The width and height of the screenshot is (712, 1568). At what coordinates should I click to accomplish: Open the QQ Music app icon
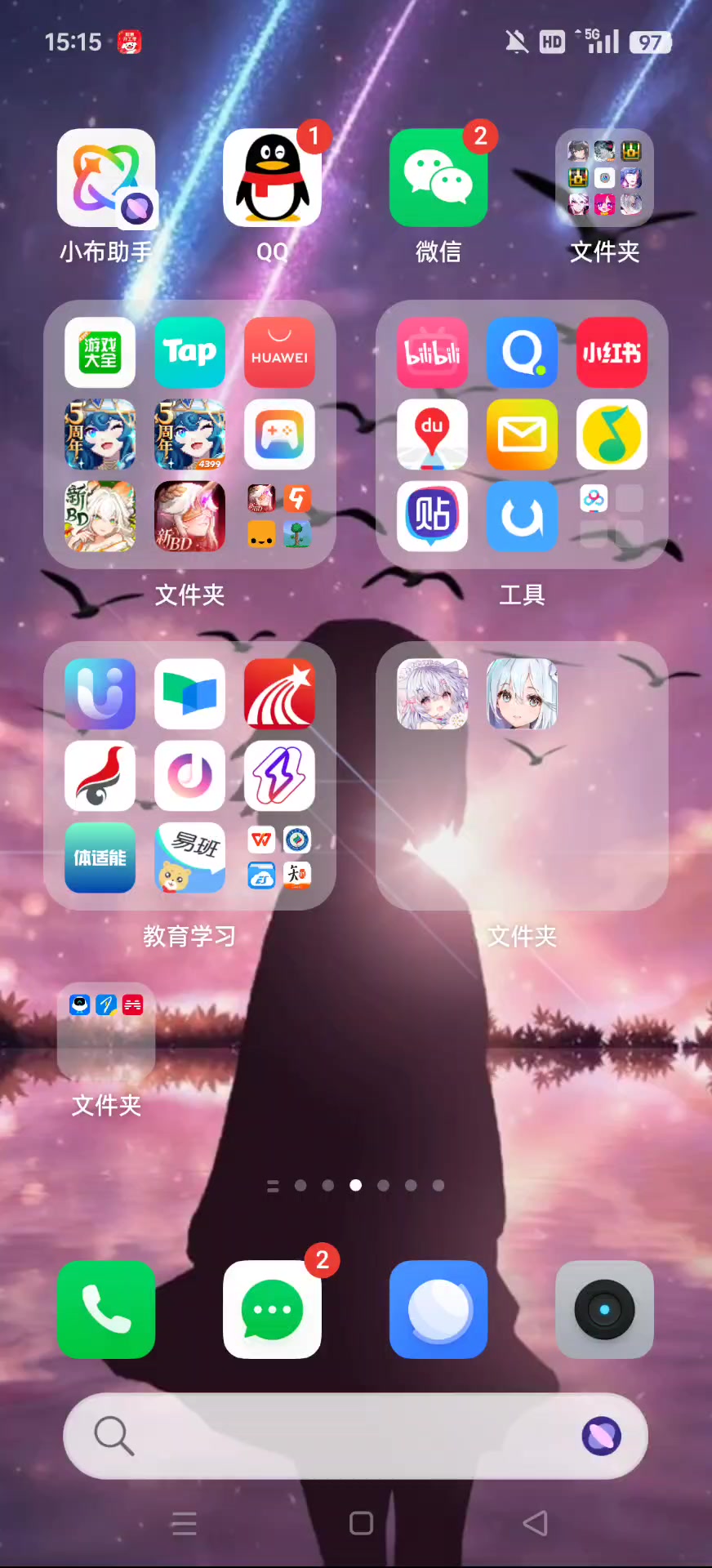[x=612, y=434]
